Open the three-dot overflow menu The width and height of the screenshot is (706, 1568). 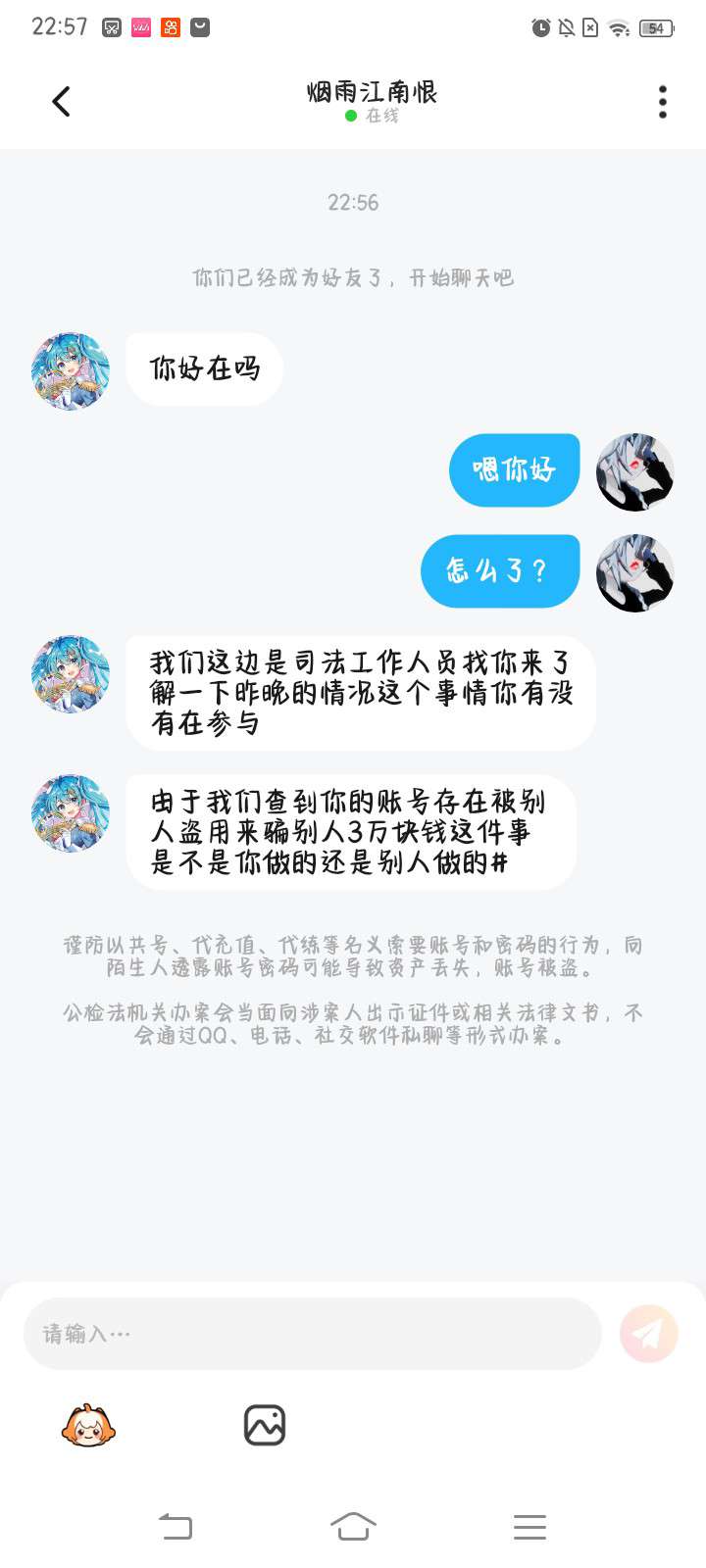tap(663, 101)
